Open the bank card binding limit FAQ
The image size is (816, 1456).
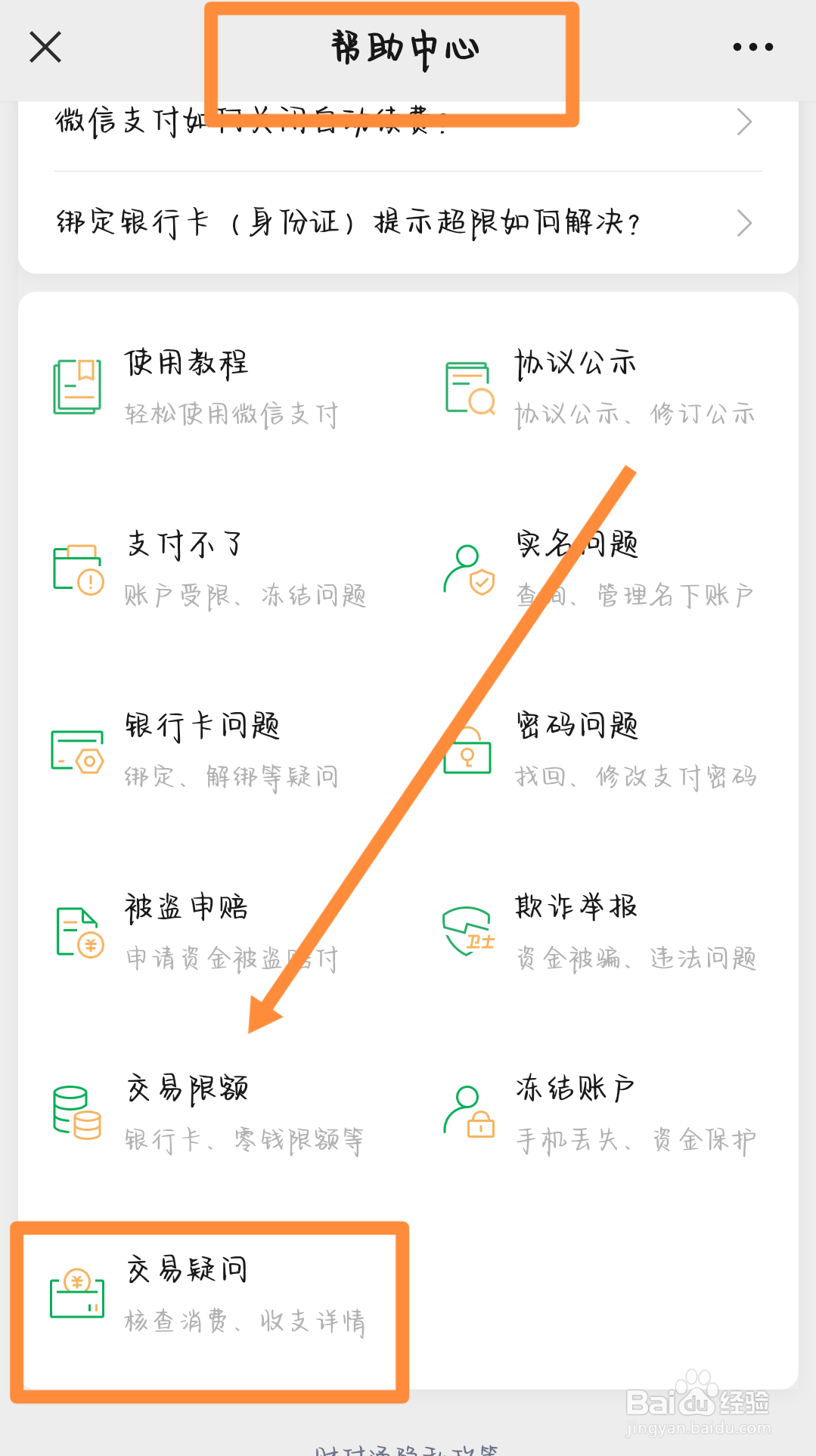[348, 222]
